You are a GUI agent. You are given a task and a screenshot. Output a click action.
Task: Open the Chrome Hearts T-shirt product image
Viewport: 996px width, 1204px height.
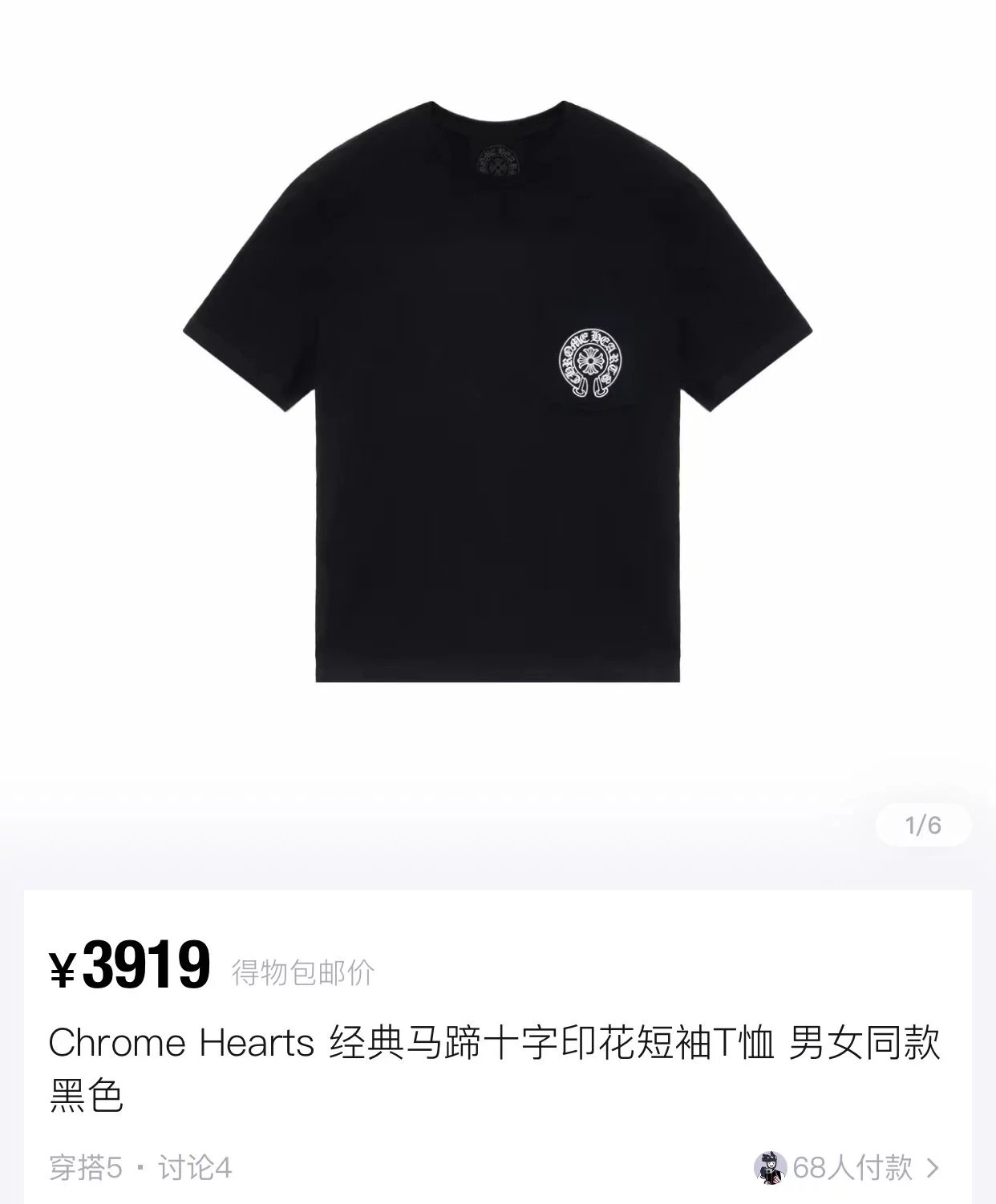click(497, 393)
